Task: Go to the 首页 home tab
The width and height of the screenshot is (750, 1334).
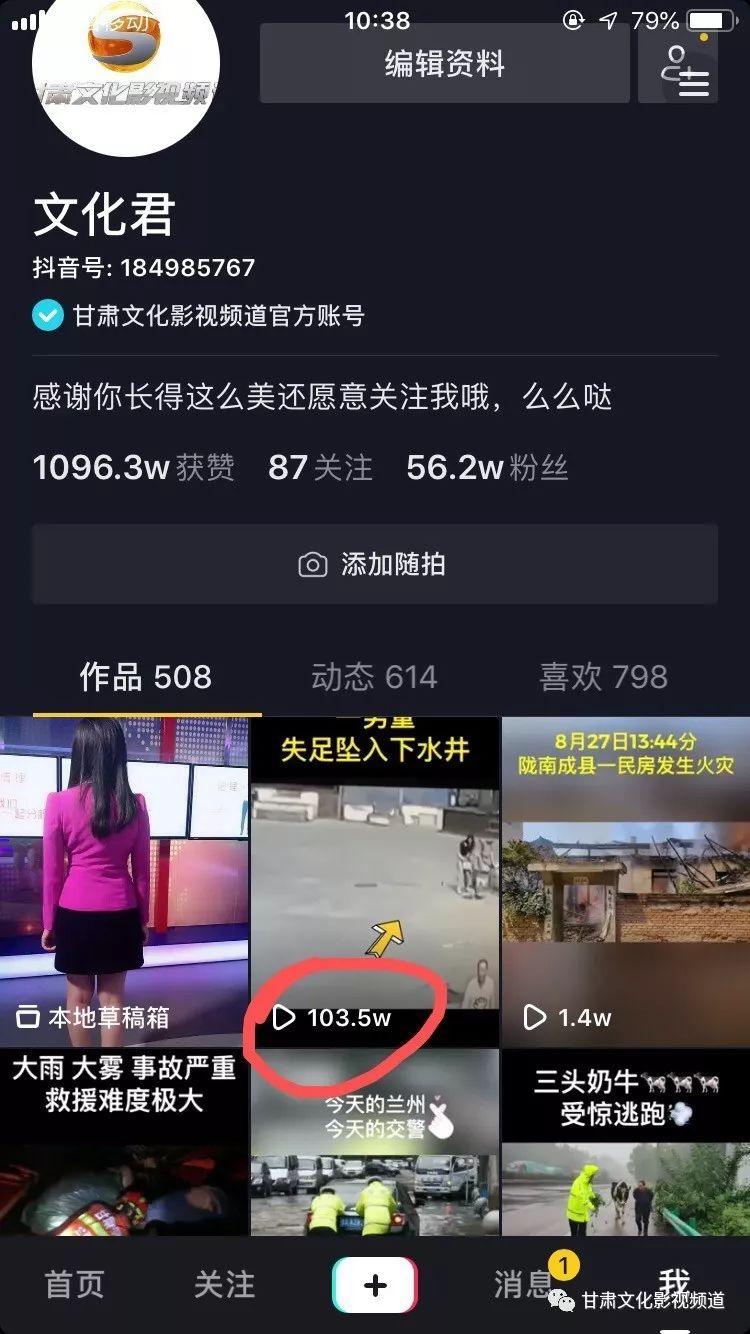Action: point(74,1284)
